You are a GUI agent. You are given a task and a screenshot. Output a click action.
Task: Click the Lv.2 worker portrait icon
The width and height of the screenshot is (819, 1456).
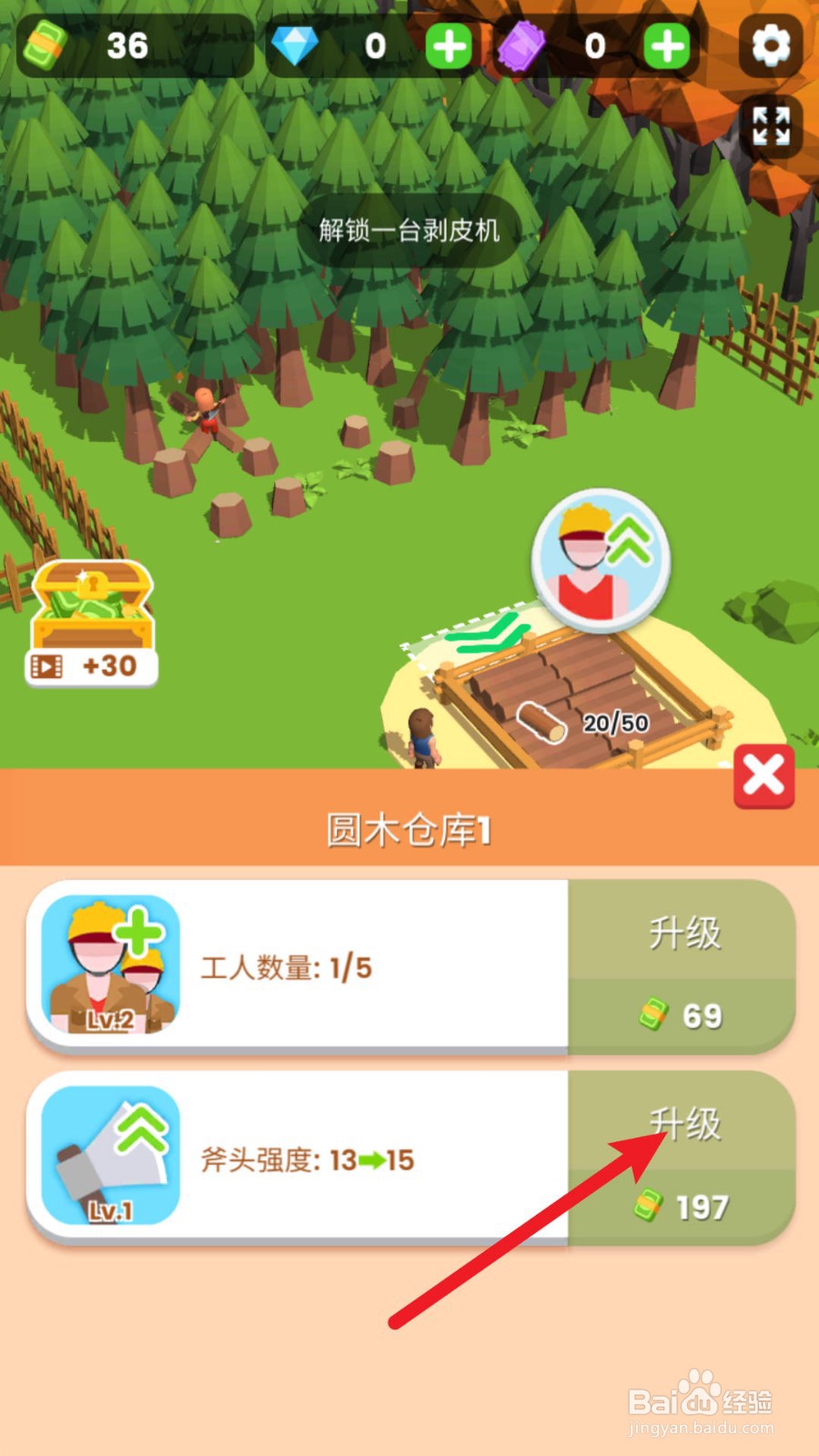click(x=109, y=967)
